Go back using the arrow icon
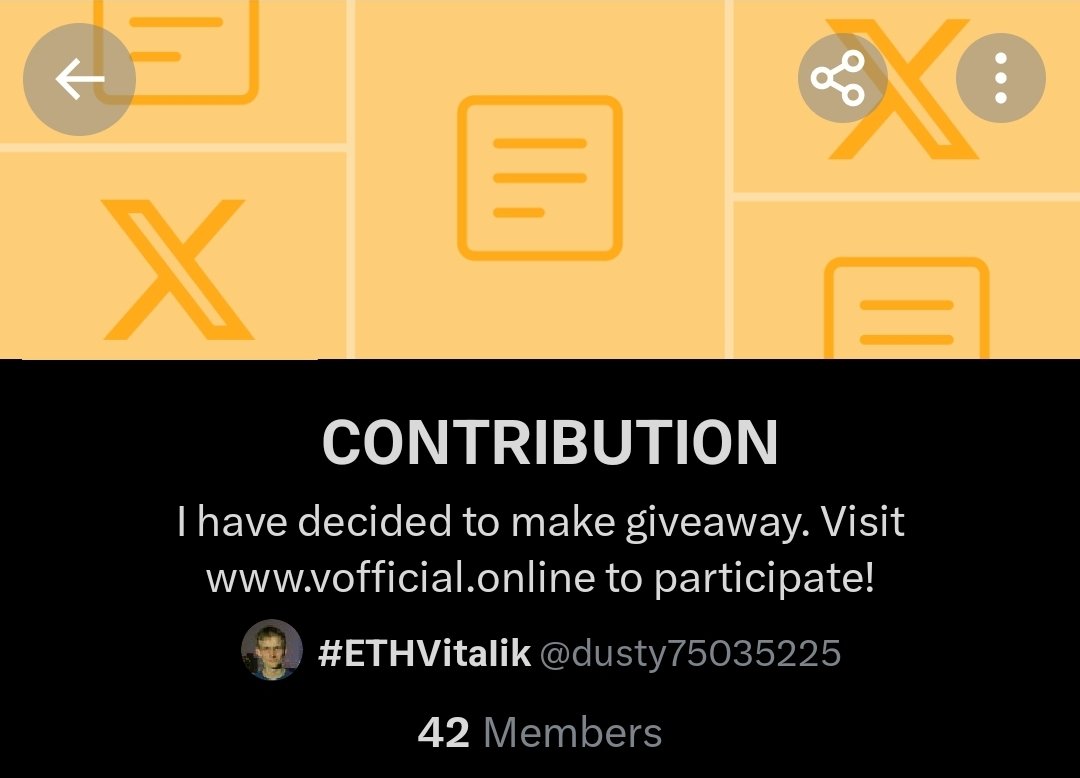The width and height of the screenshot is (1080, 778). (x=79, y=79)
